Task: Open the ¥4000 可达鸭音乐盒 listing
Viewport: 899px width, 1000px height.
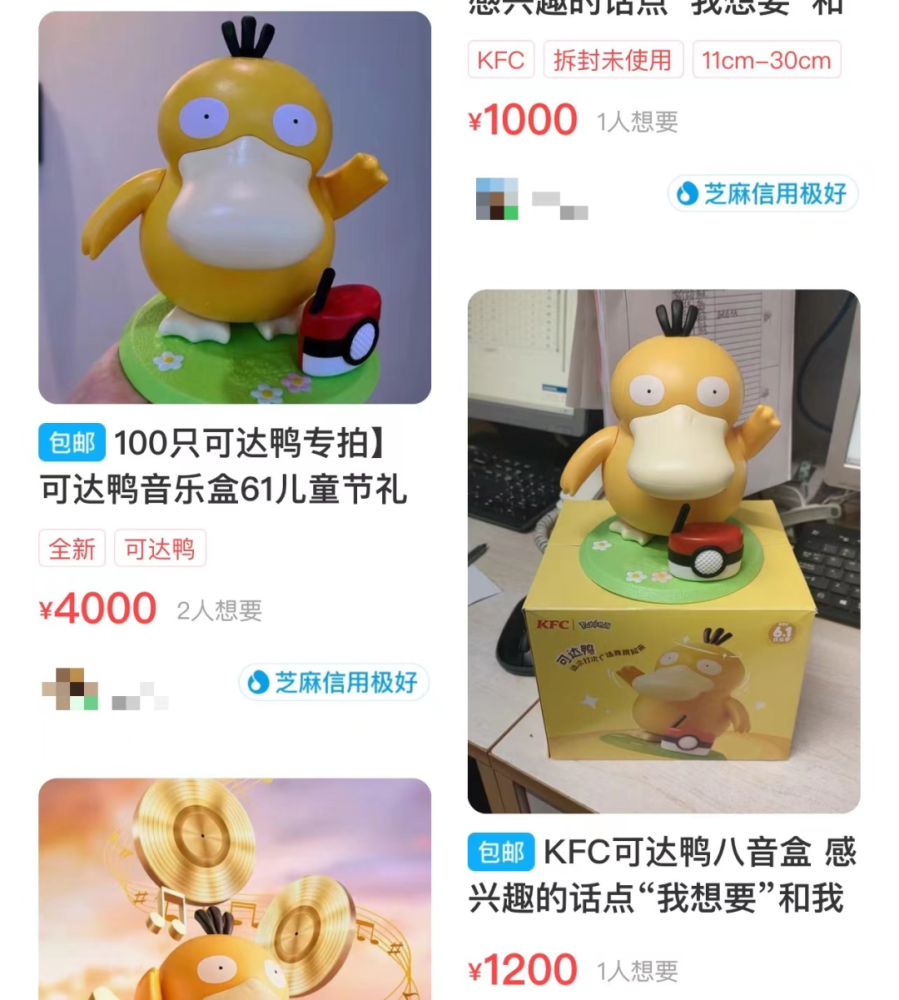Action: pyautogui.click(x=235, y=208)
